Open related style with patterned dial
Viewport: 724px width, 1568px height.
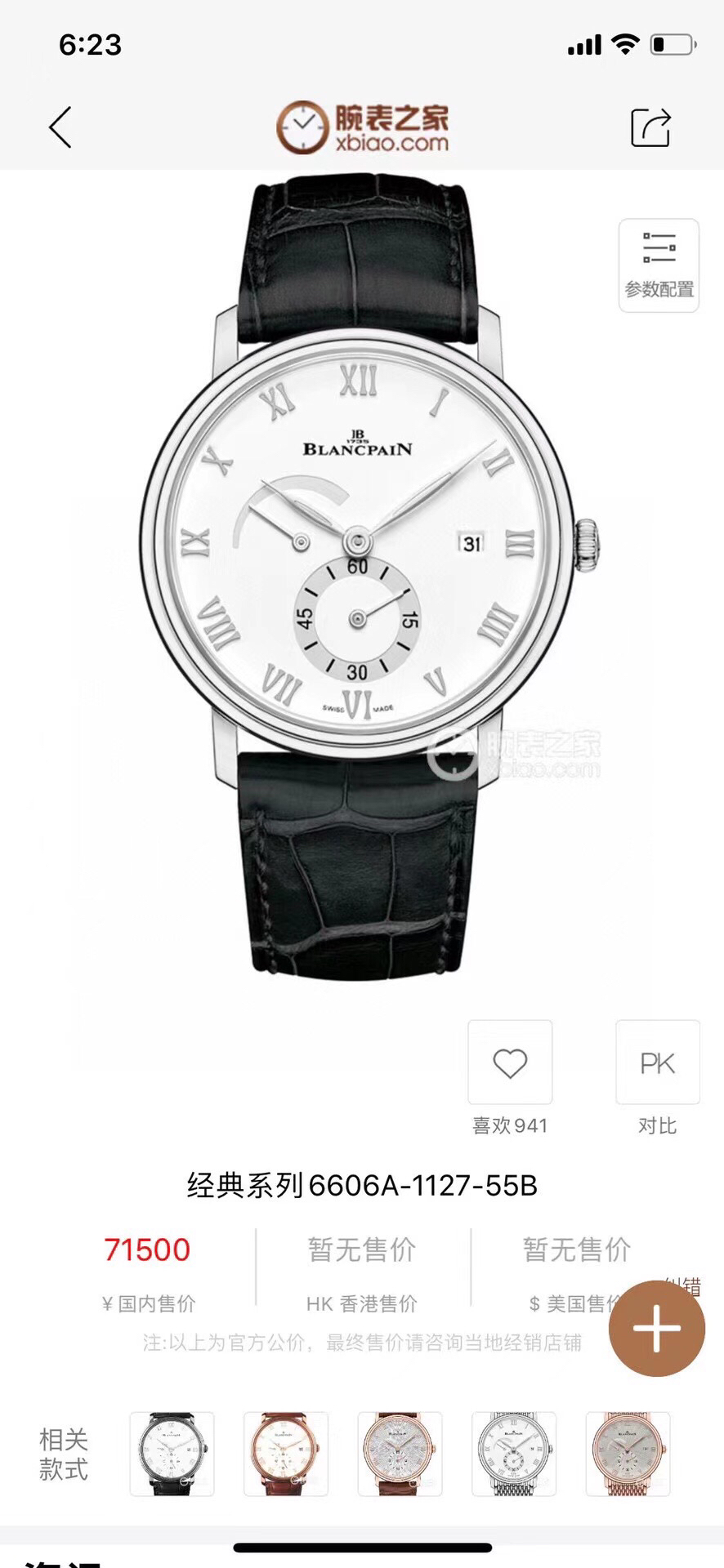point(400,1454)
